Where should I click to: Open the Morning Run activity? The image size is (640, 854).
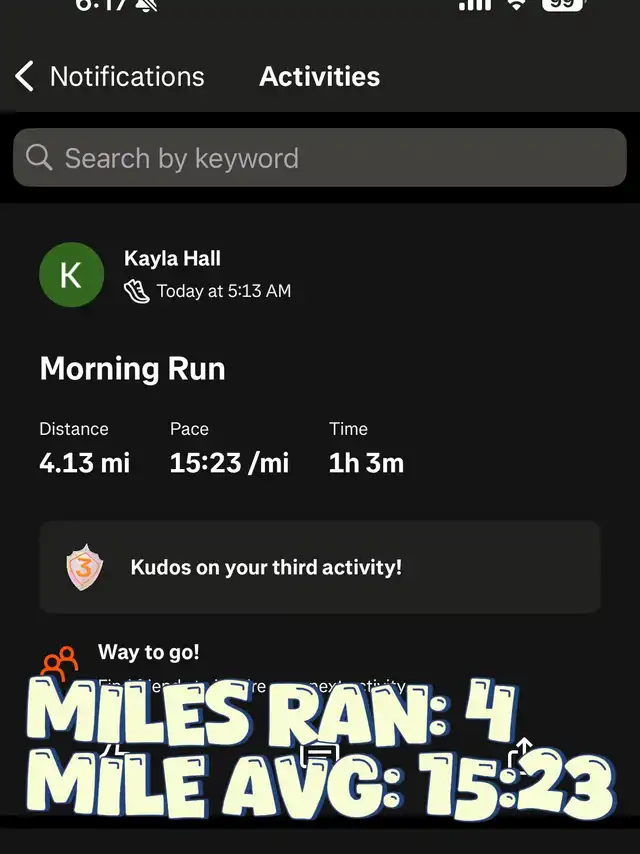pos(132,369)
